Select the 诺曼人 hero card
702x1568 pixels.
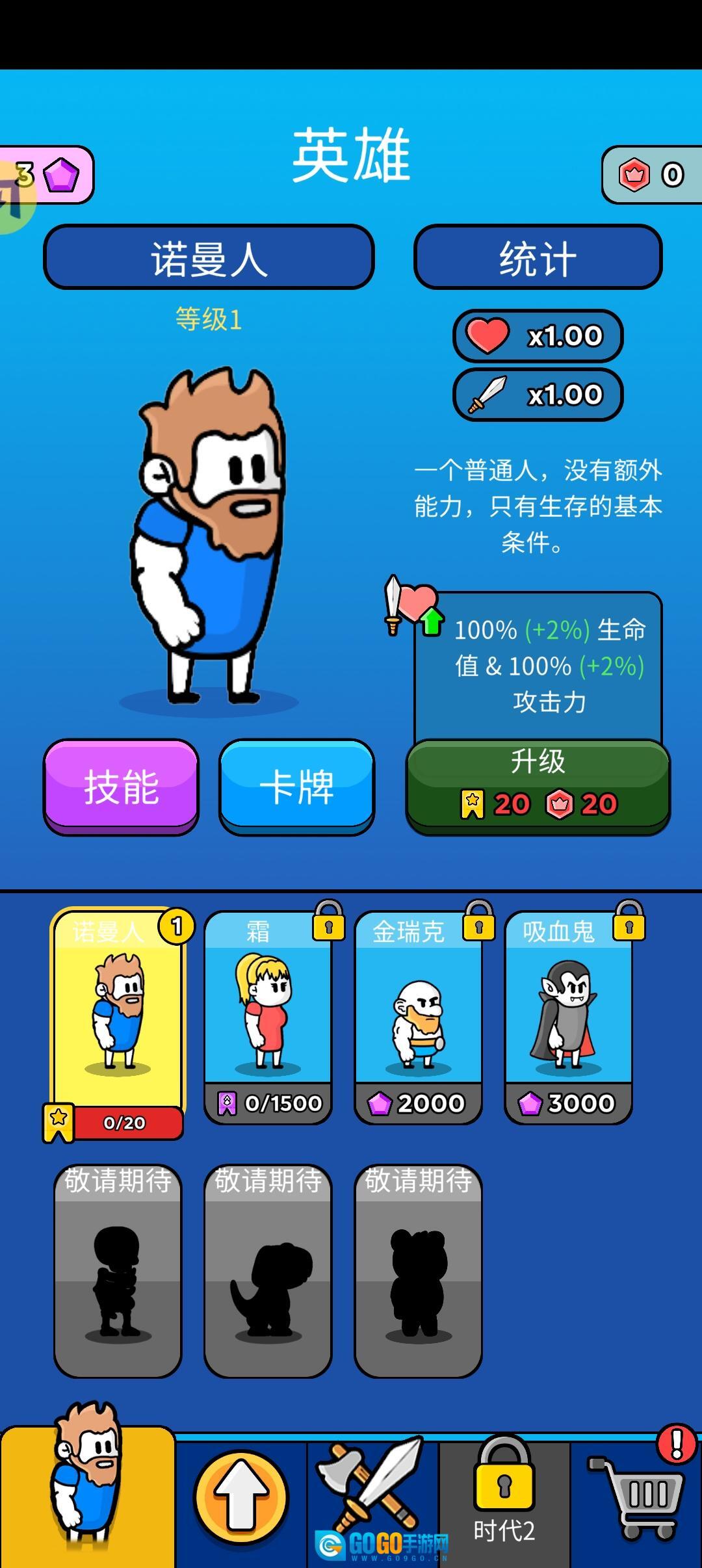118,1014
